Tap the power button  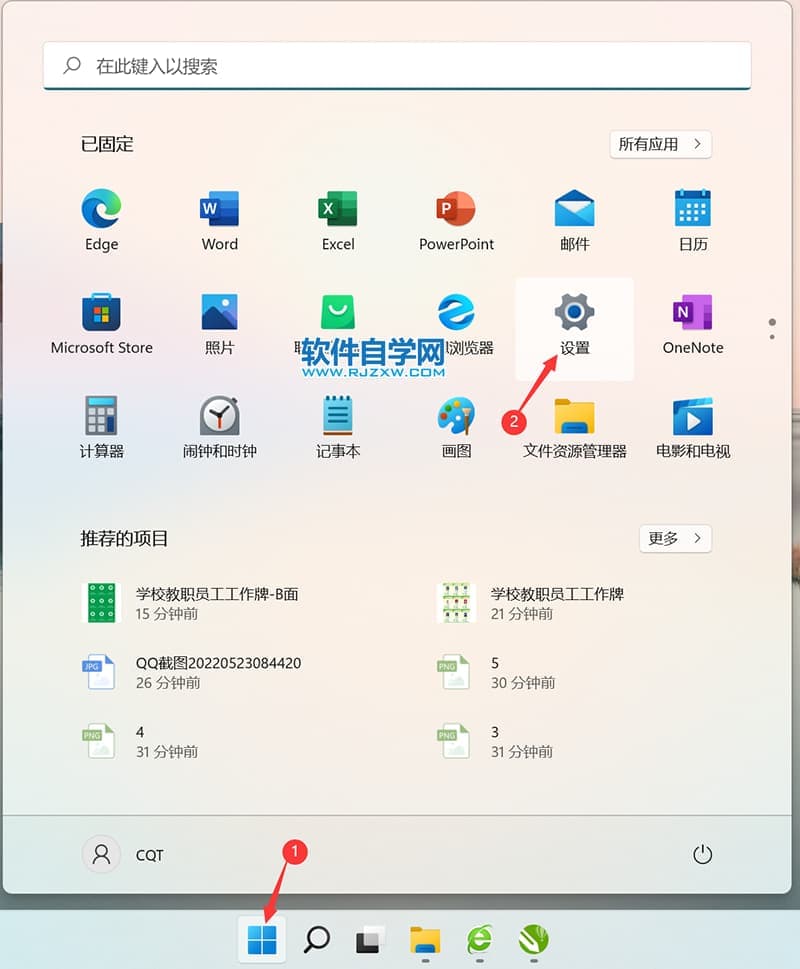point(702,854)
